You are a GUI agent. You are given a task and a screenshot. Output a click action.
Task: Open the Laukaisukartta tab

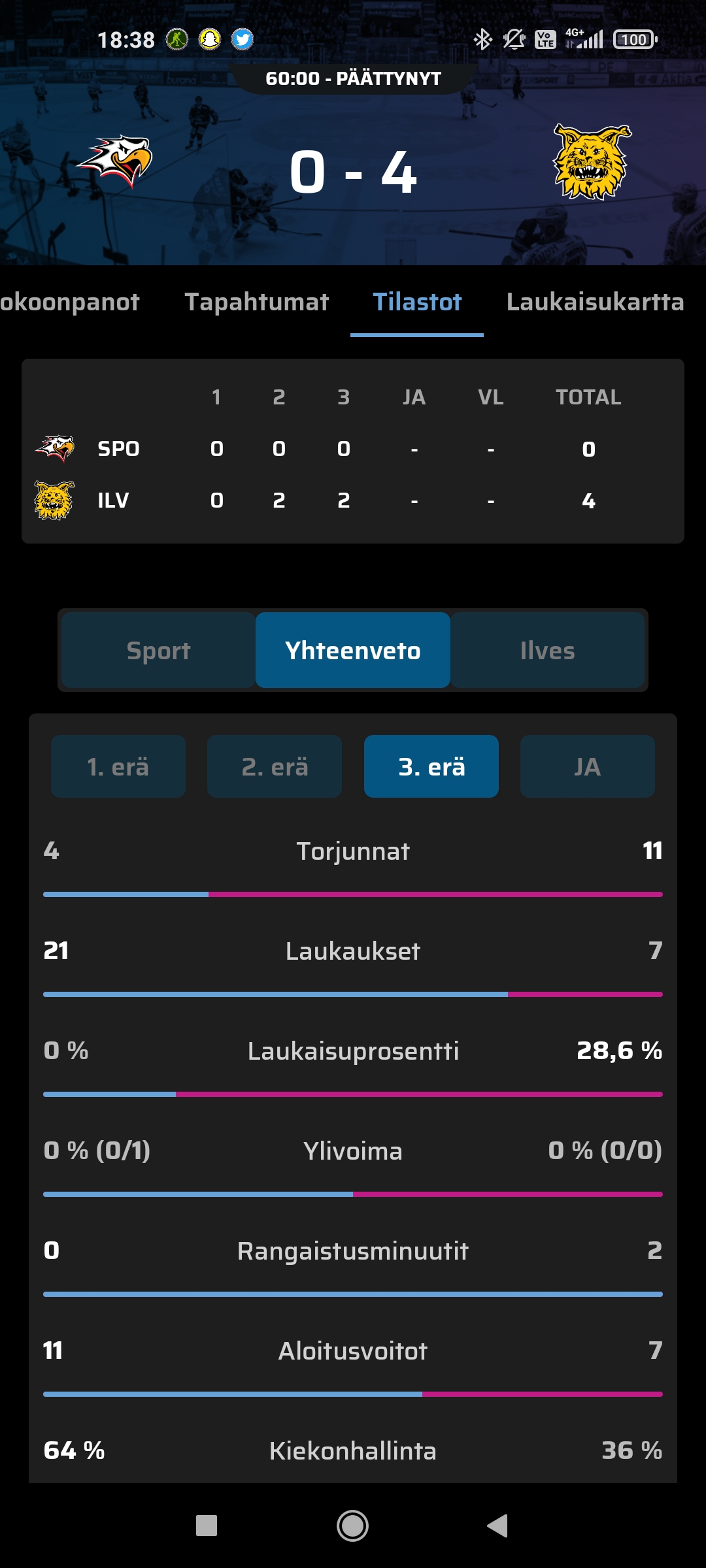coord(595,302)
